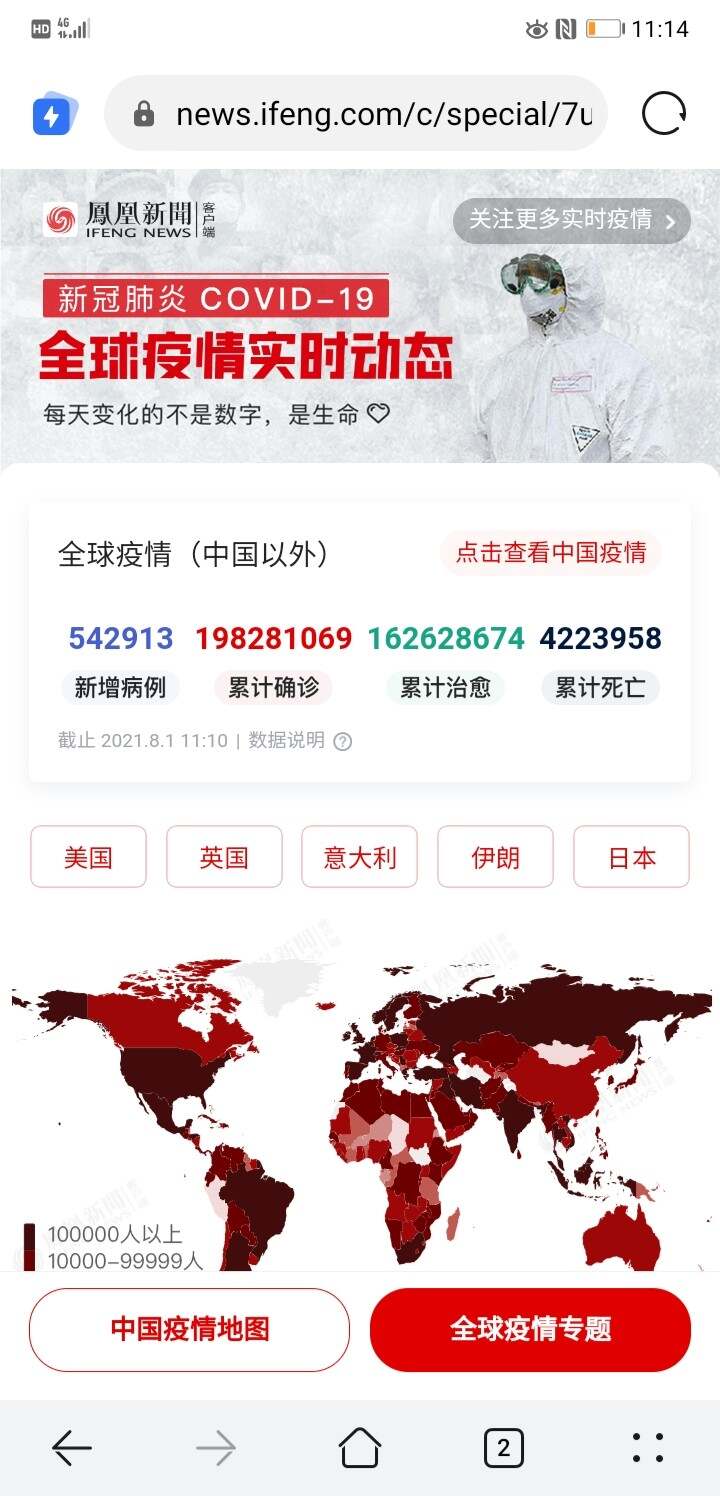Open 中国疫情地图

click(190, 1329)
